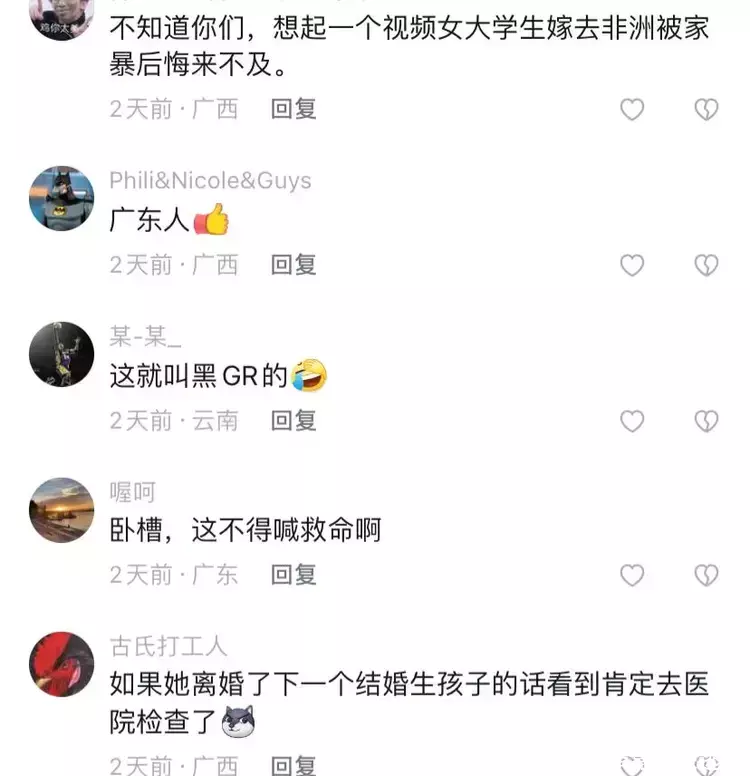Screen dimensions: 750x776
Task: Dislike the comment by Phili&Nicole&Guys
Action: pos(706,265)
